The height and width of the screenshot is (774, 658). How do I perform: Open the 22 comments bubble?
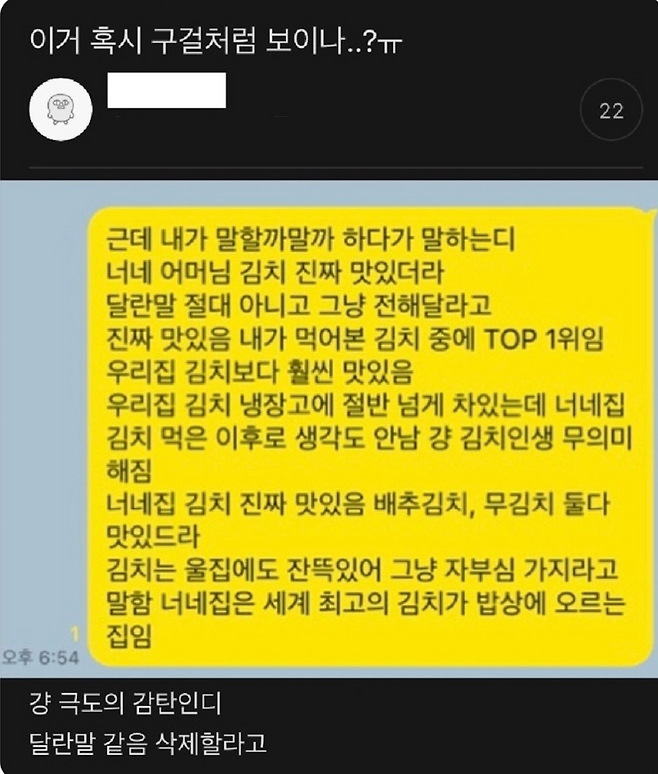click(610, 111)
